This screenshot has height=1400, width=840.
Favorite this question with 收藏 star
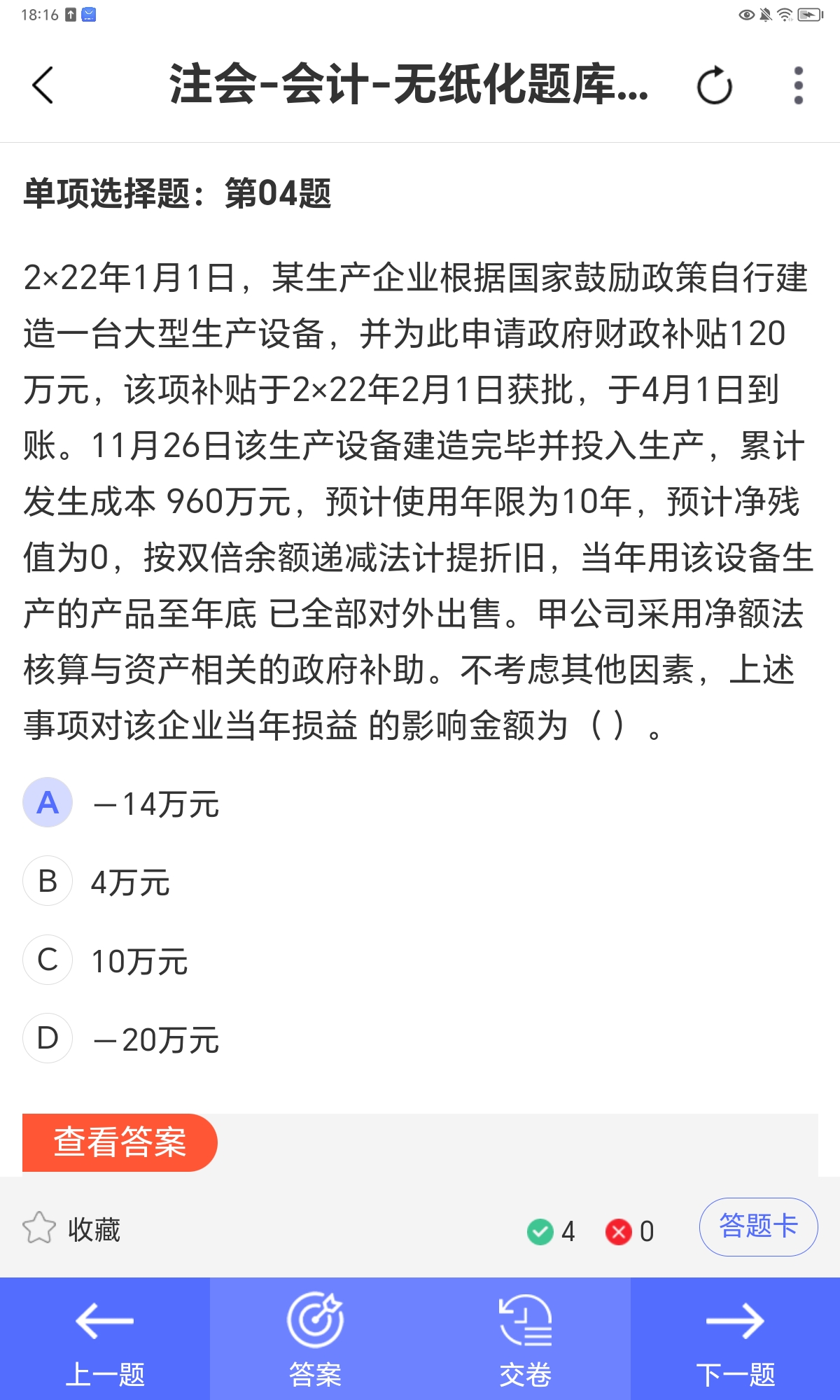(x=71, y=1229)
